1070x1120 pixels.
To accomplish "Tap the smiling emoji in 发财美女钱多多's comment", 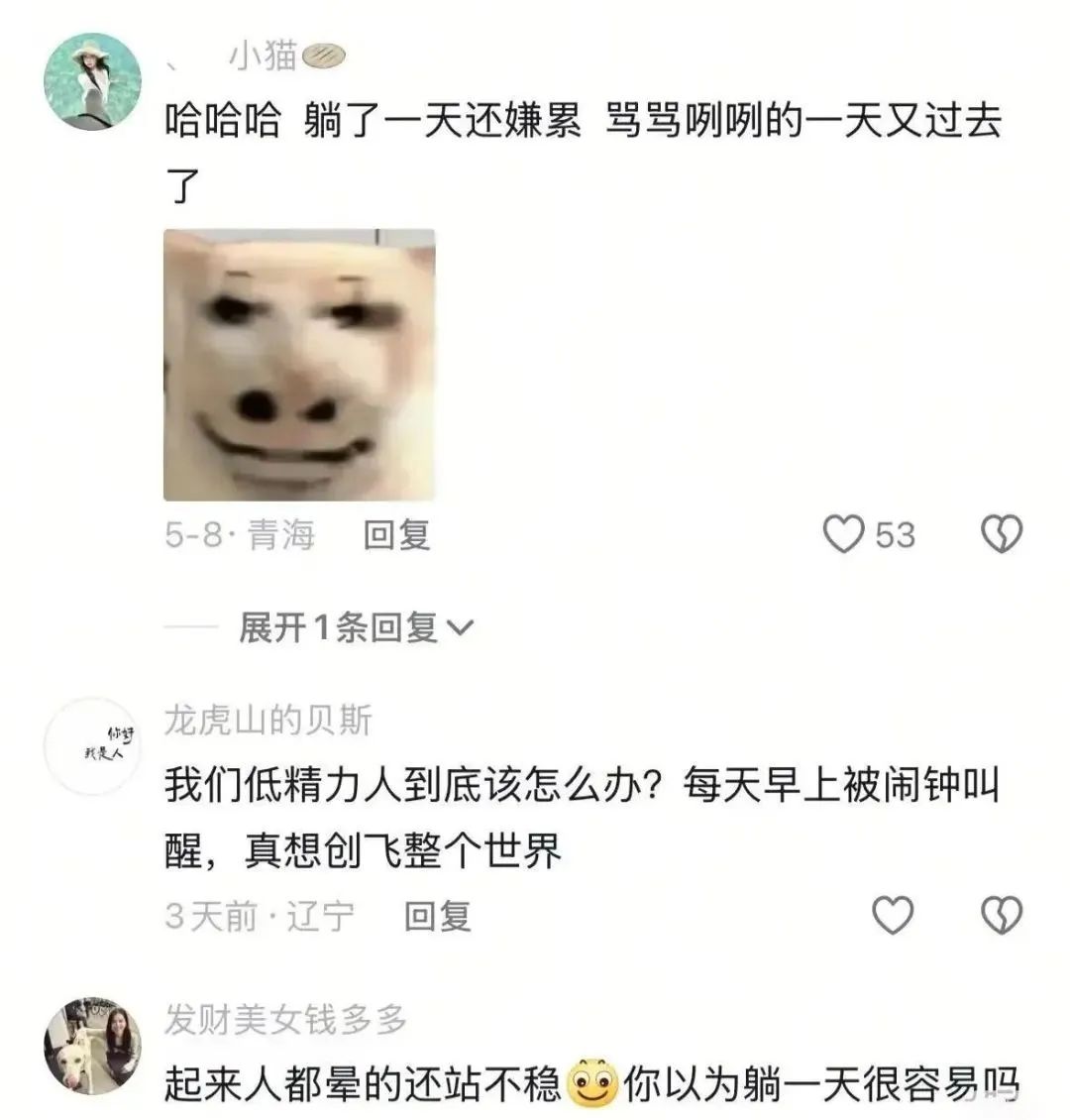I will click(x=591, y=1084).
